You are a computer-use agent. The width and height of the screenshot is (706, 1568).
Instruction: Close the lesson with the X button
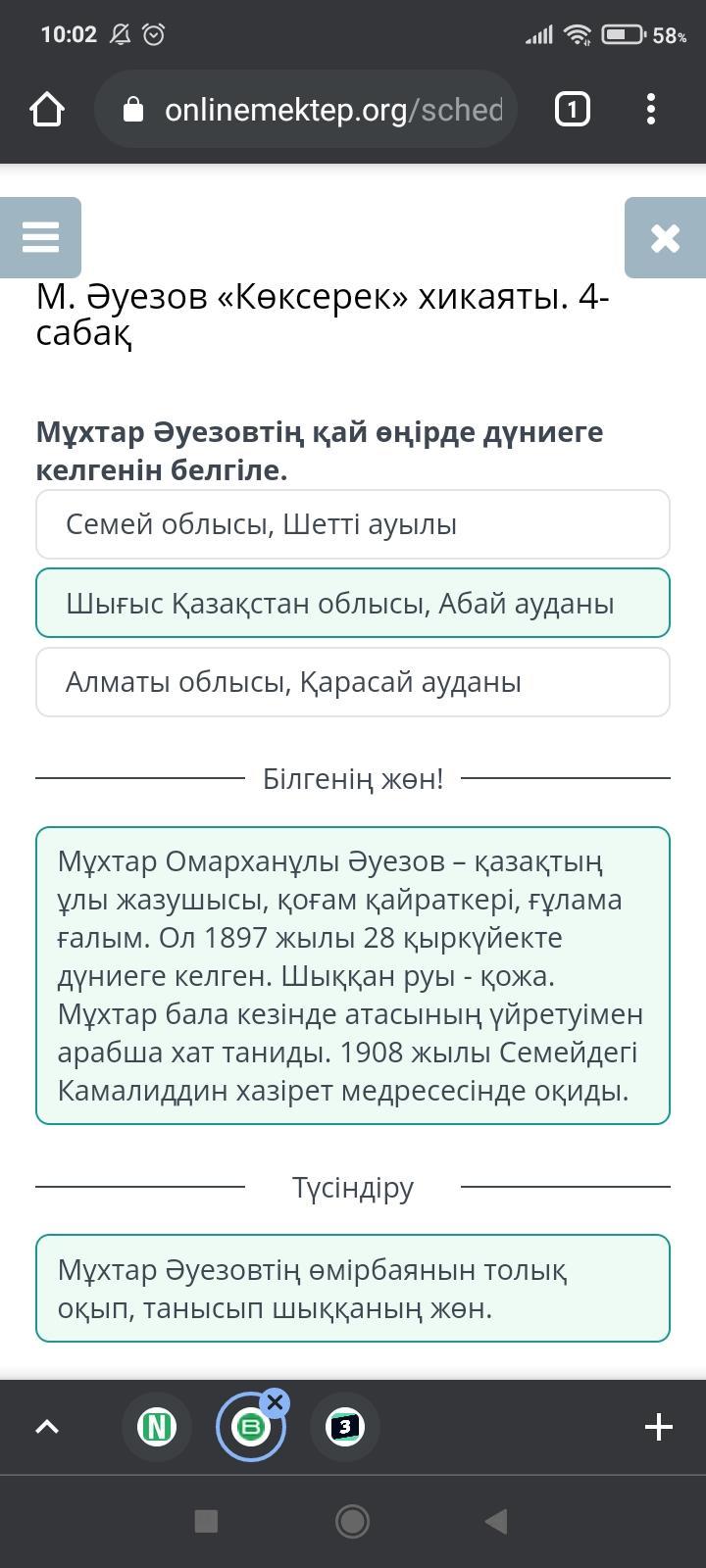point(665,237)
